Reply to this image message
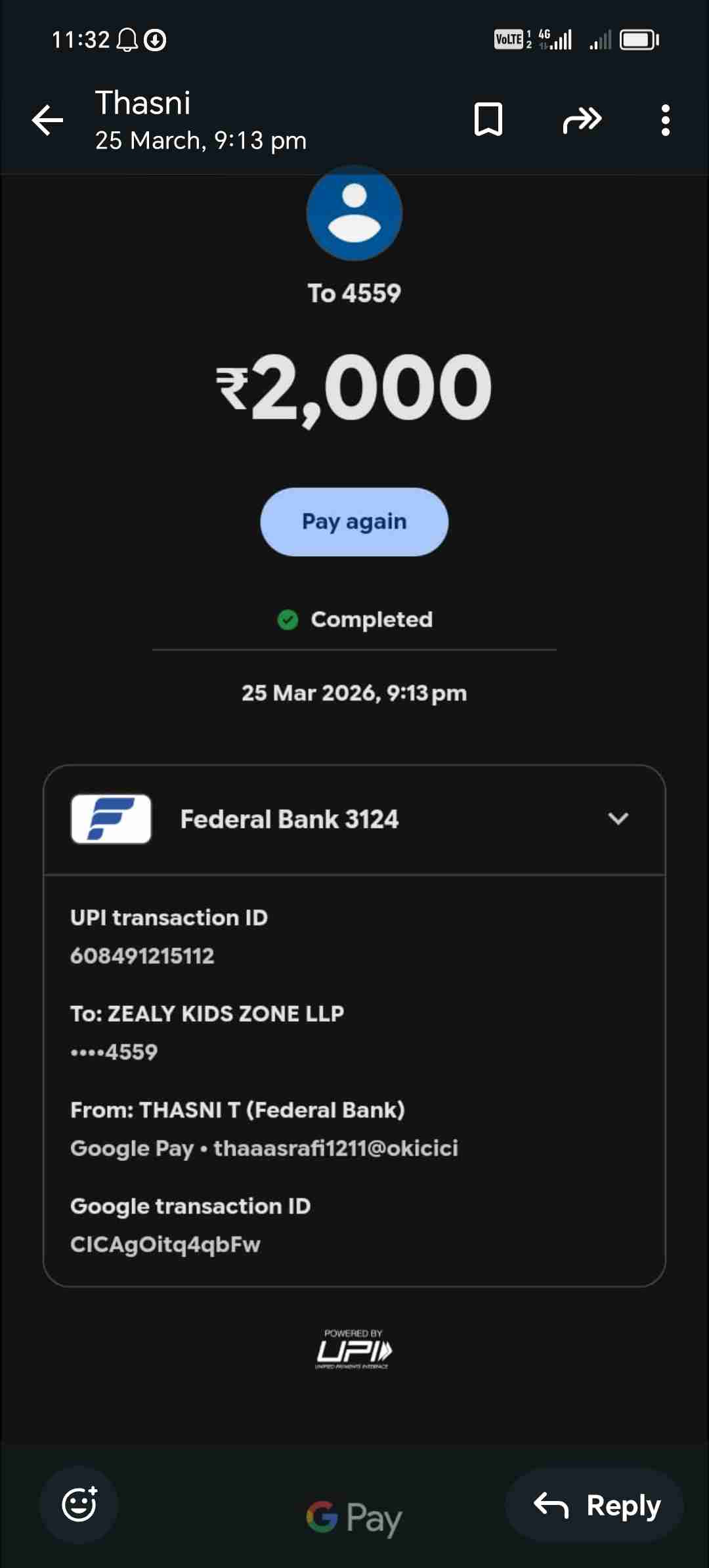Screen dimensions: 709x1568 pos(595,1504)
